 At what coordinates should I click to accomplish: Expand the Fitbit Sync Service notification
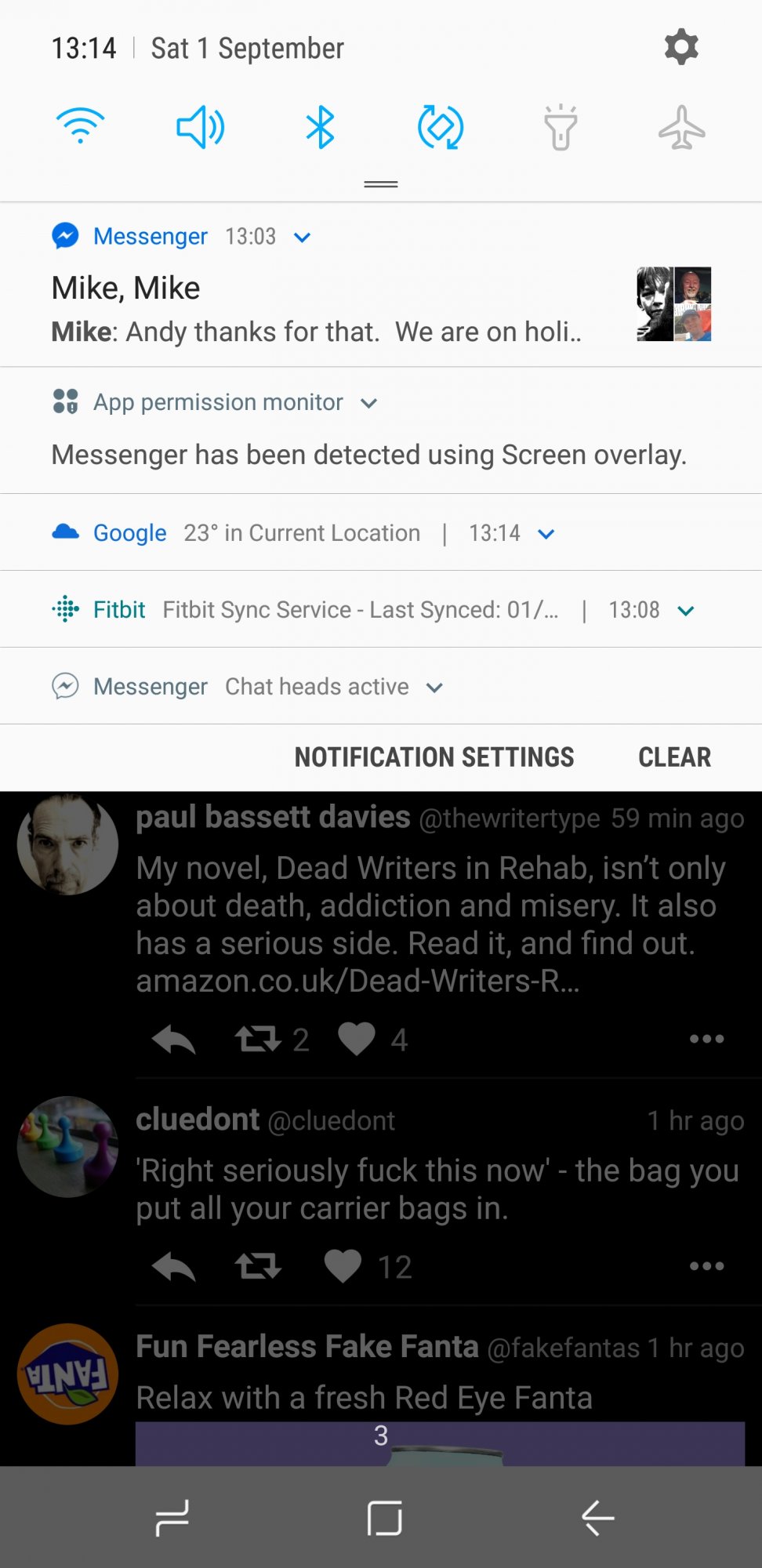click(685, 611)
